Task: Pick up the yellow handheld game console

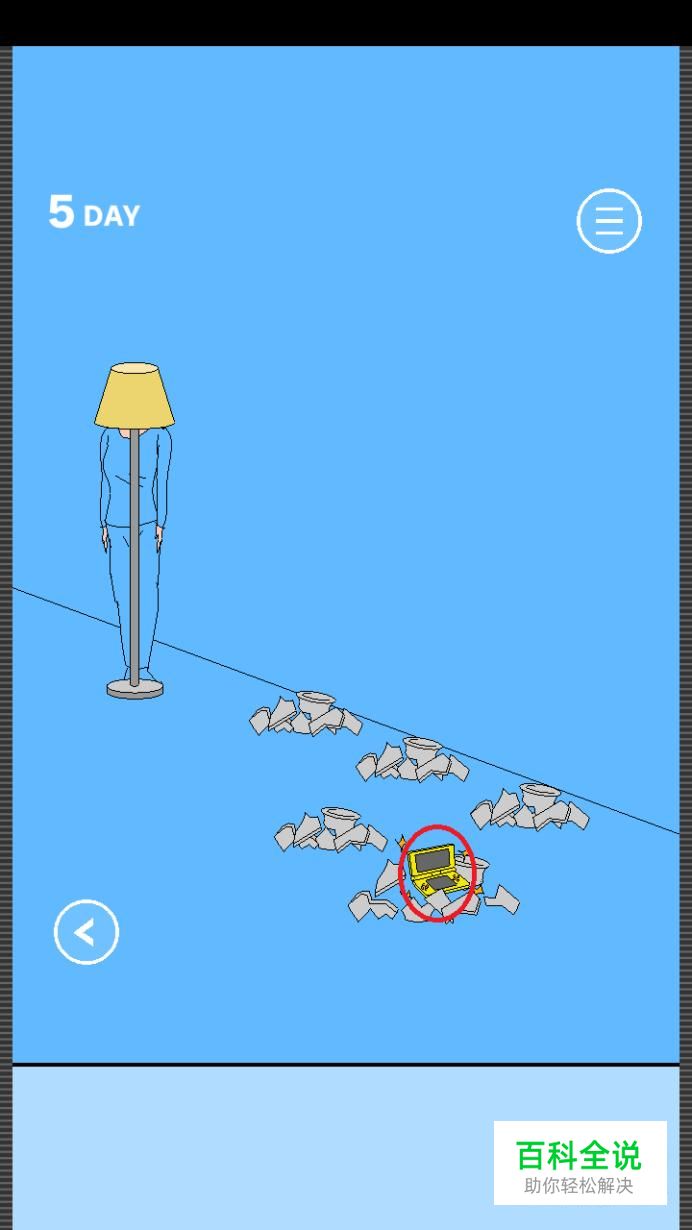Action: 438,869
